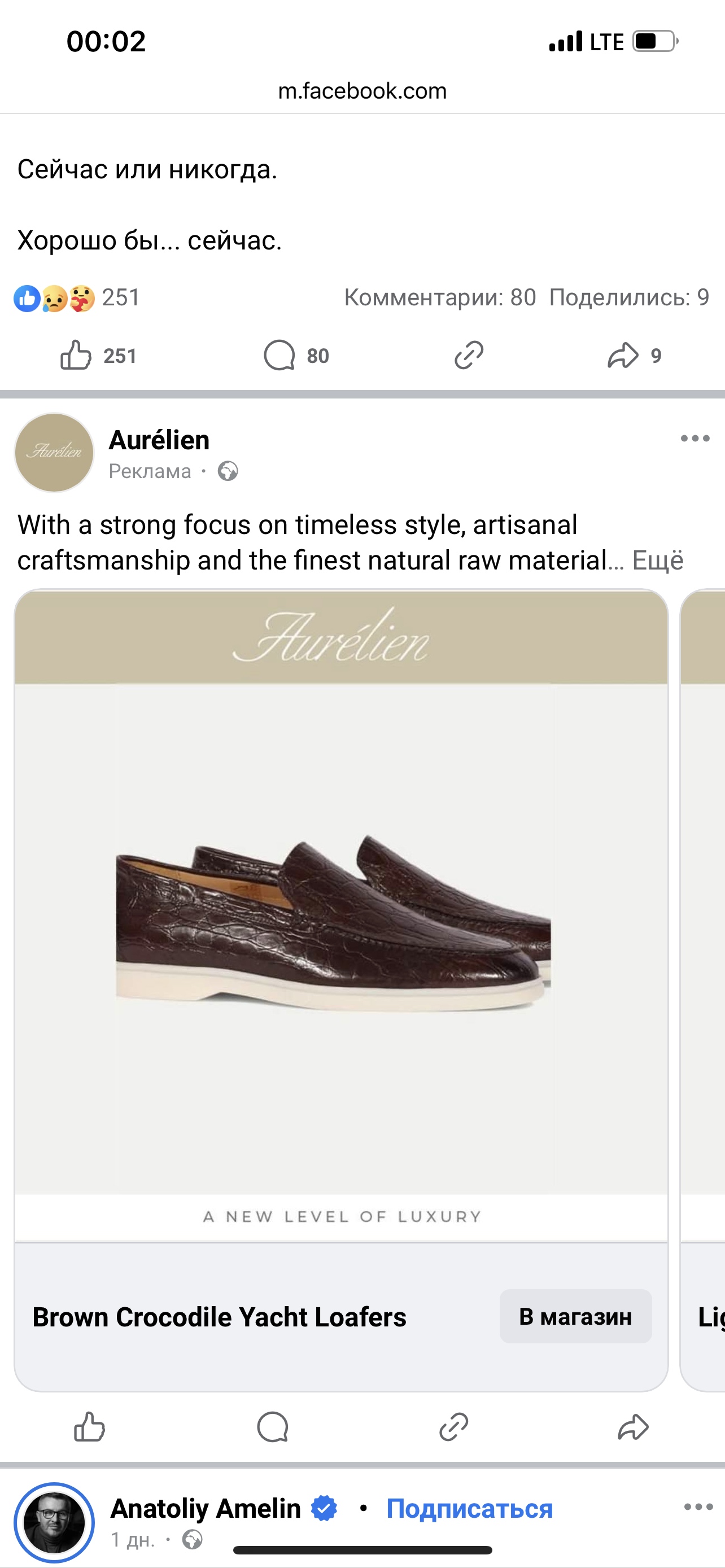View the 80 comments count link
Image resolution: width=725 pixels, height=1568 pixels.
[439, 297]
